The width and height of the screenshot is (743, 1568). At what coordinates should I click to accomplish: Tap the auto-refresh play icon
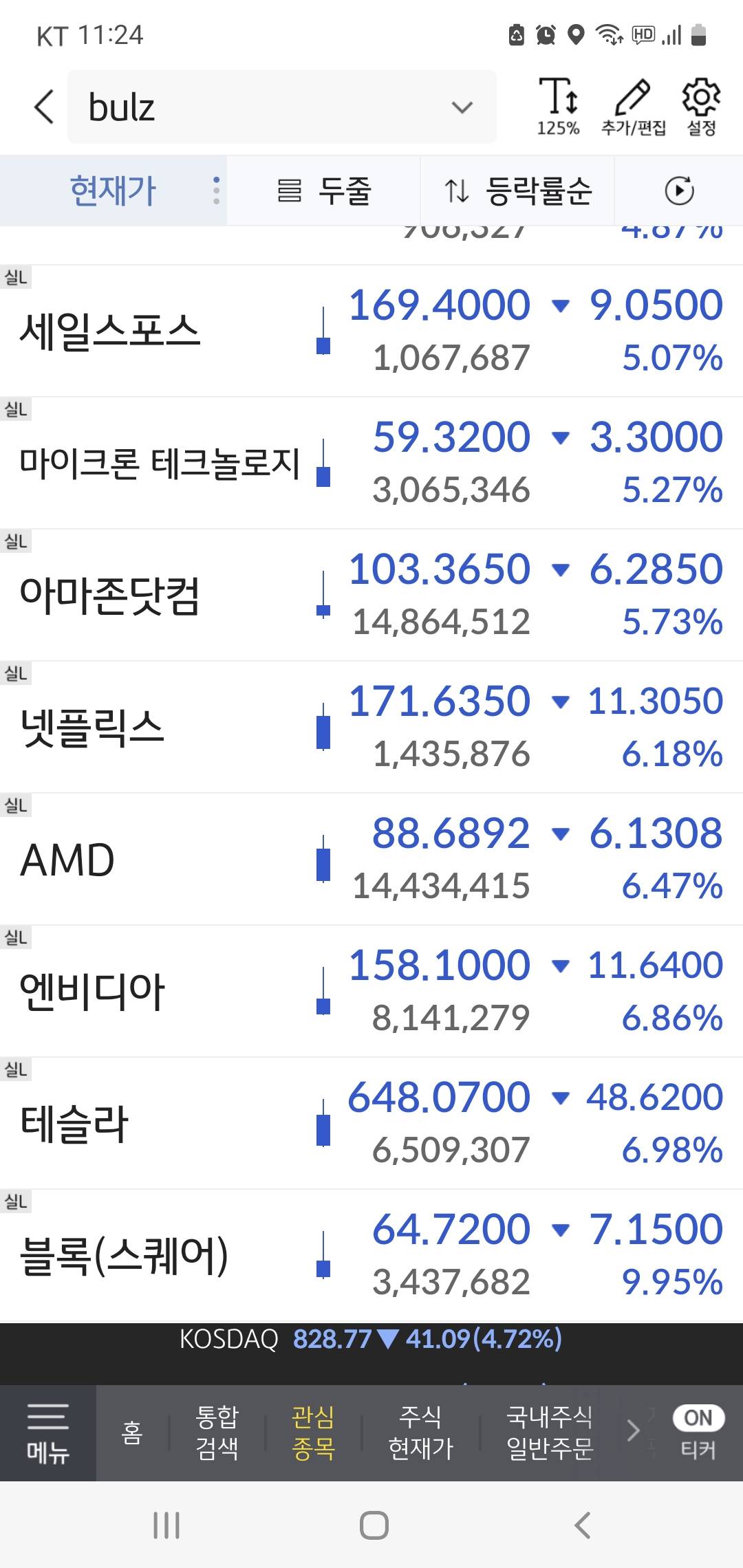(x=679, y=190)
